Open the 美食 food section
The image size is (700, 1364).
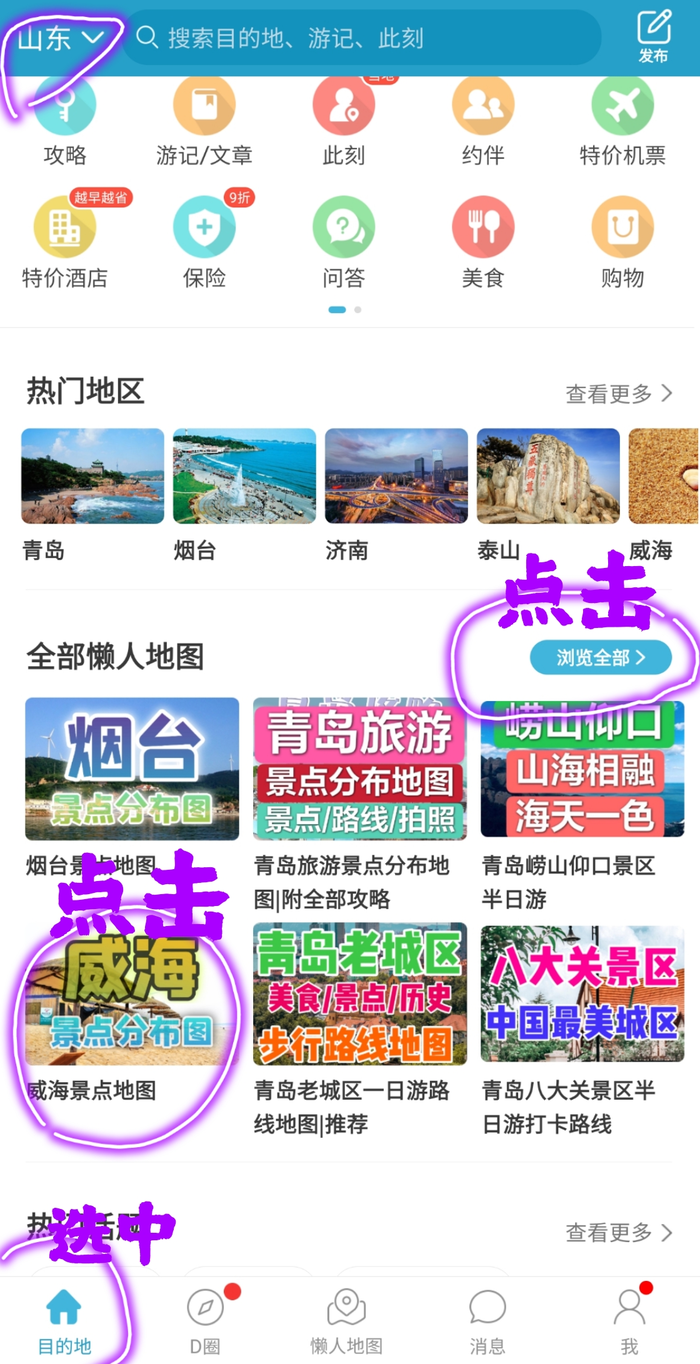click(483, 240)
